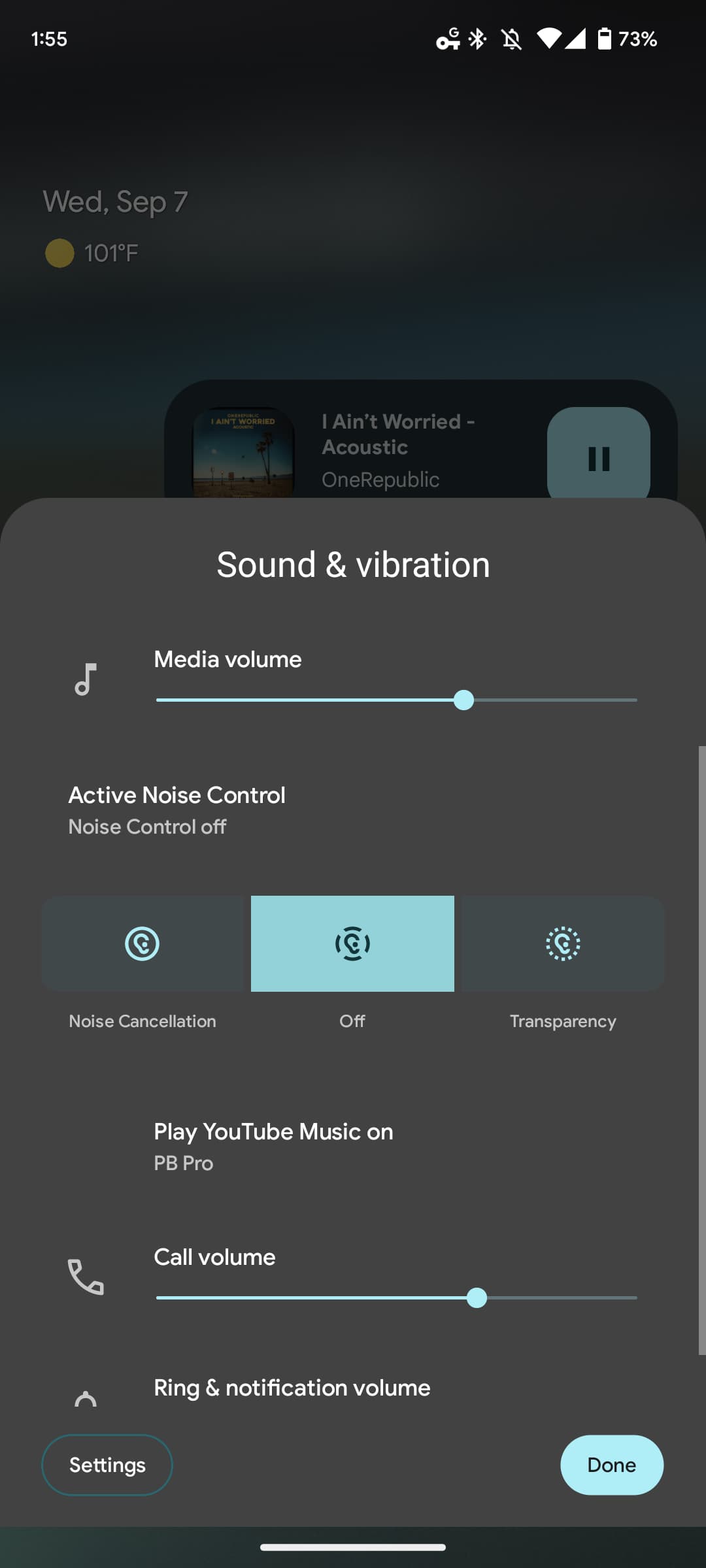Pause the I Ain't Worried song

point(598,457)
